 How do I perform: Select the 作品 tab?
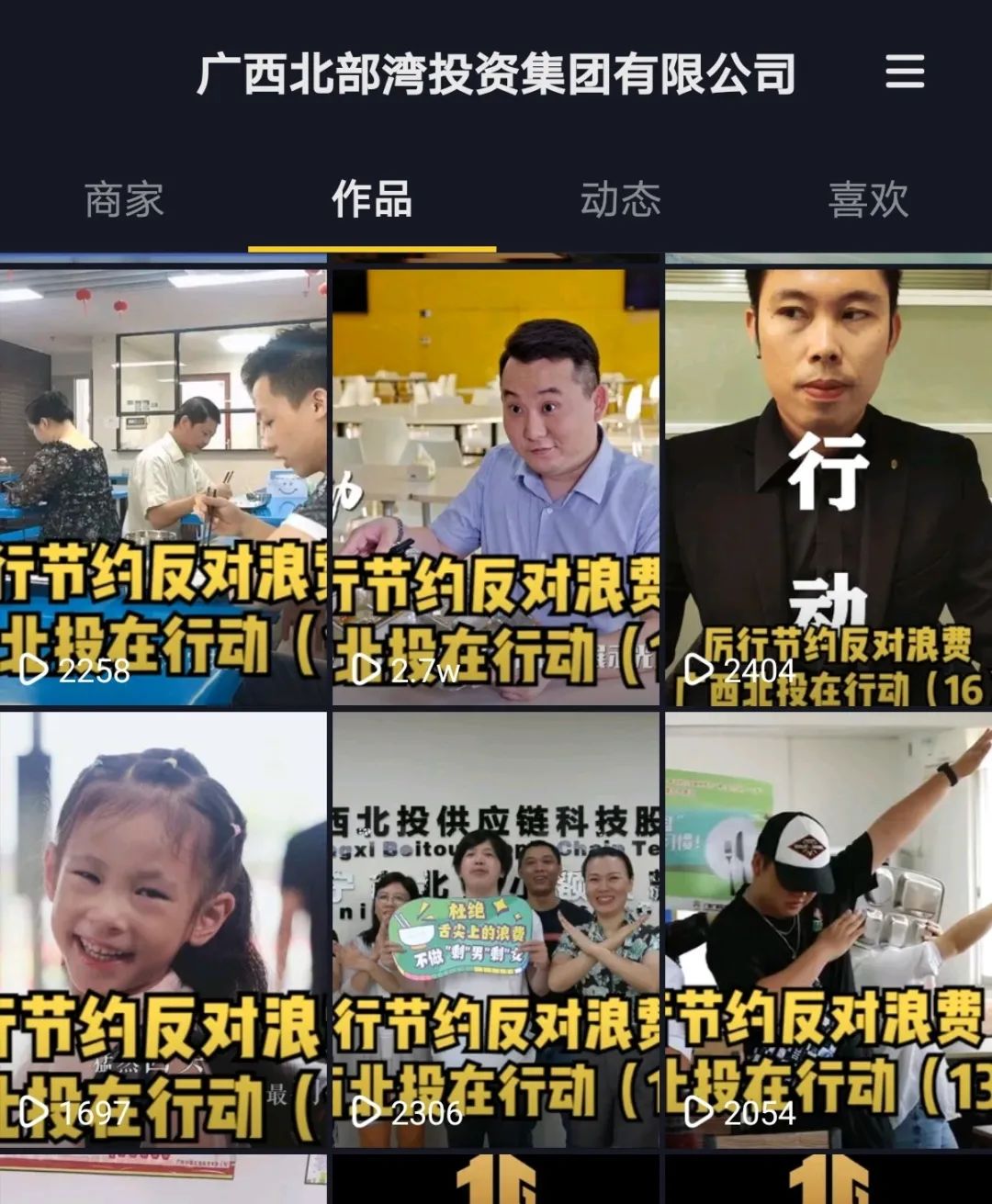point(372,200)
